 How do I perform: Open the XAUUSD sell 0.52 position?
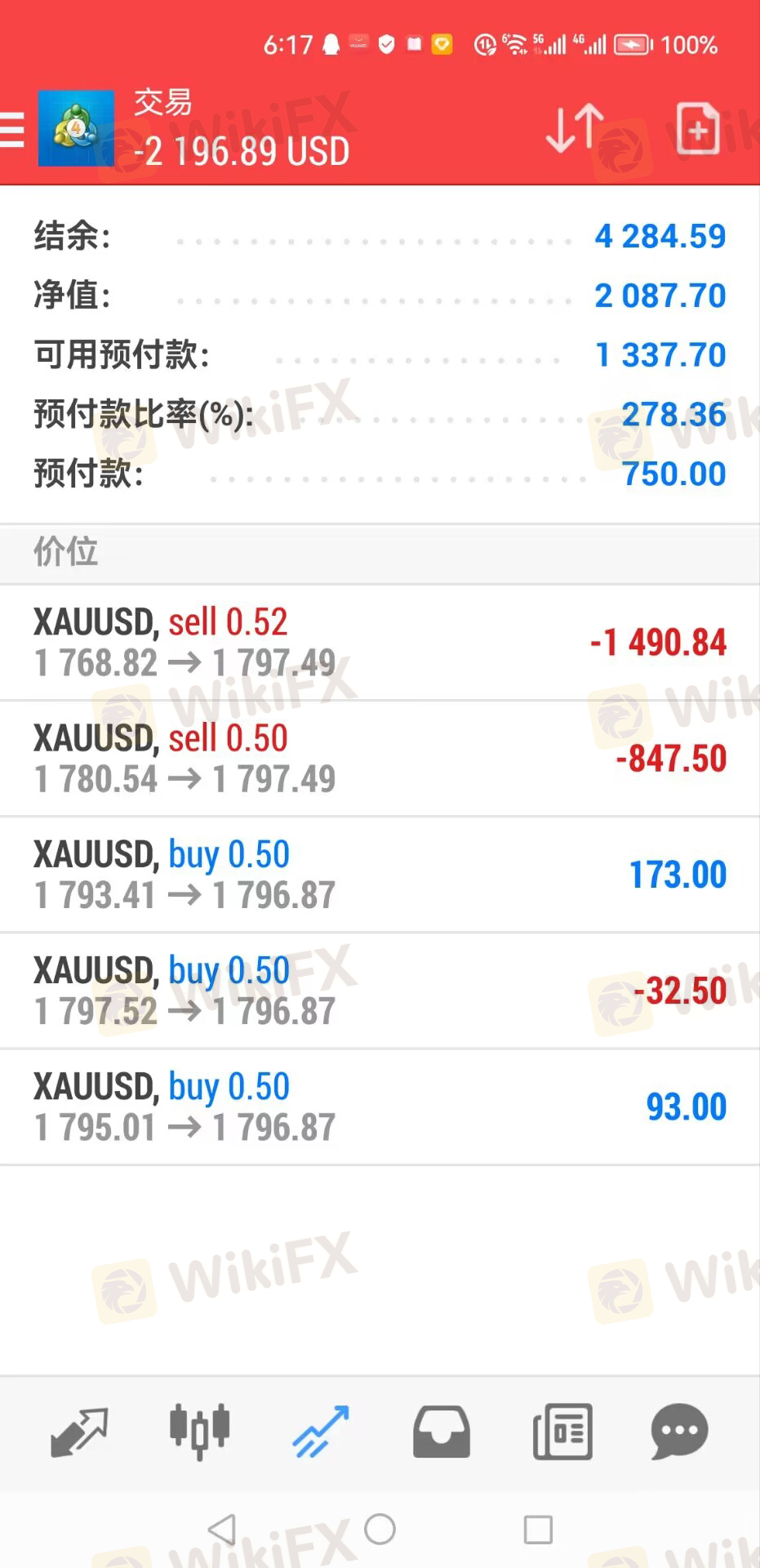(380, 643)
